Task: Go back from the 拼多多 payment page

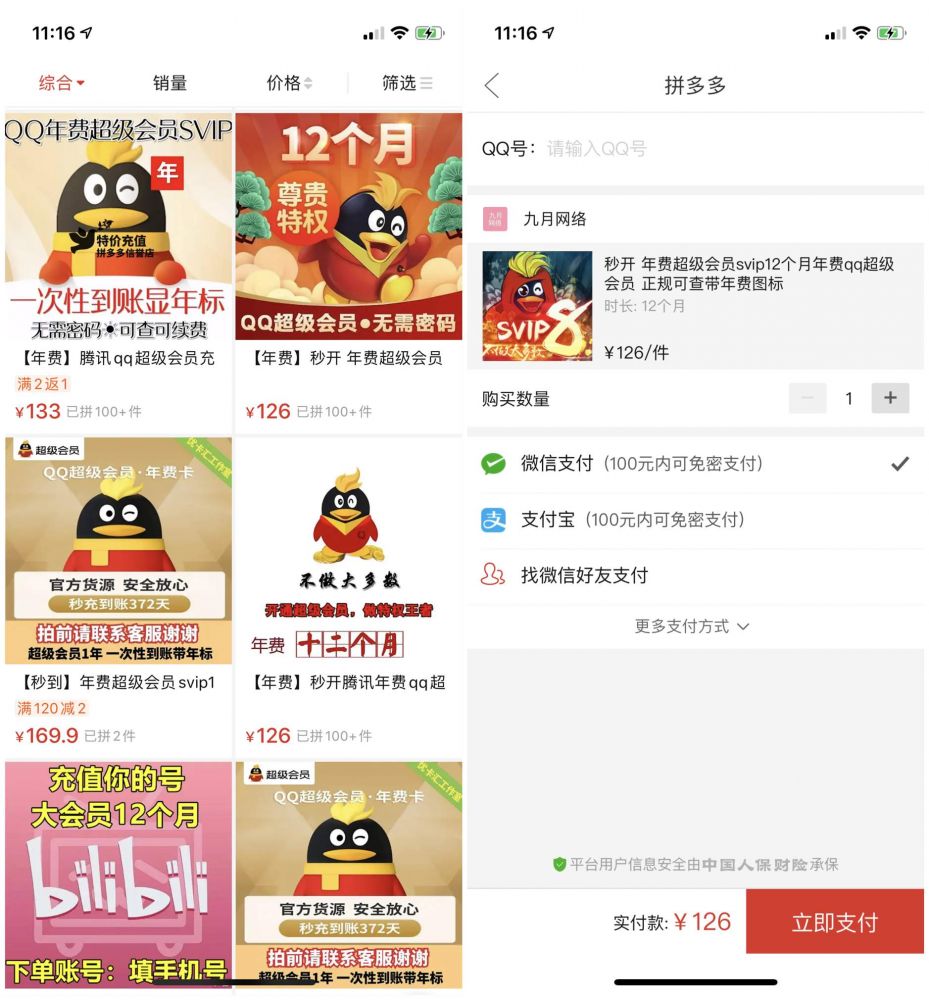Action: coord(491,86)
